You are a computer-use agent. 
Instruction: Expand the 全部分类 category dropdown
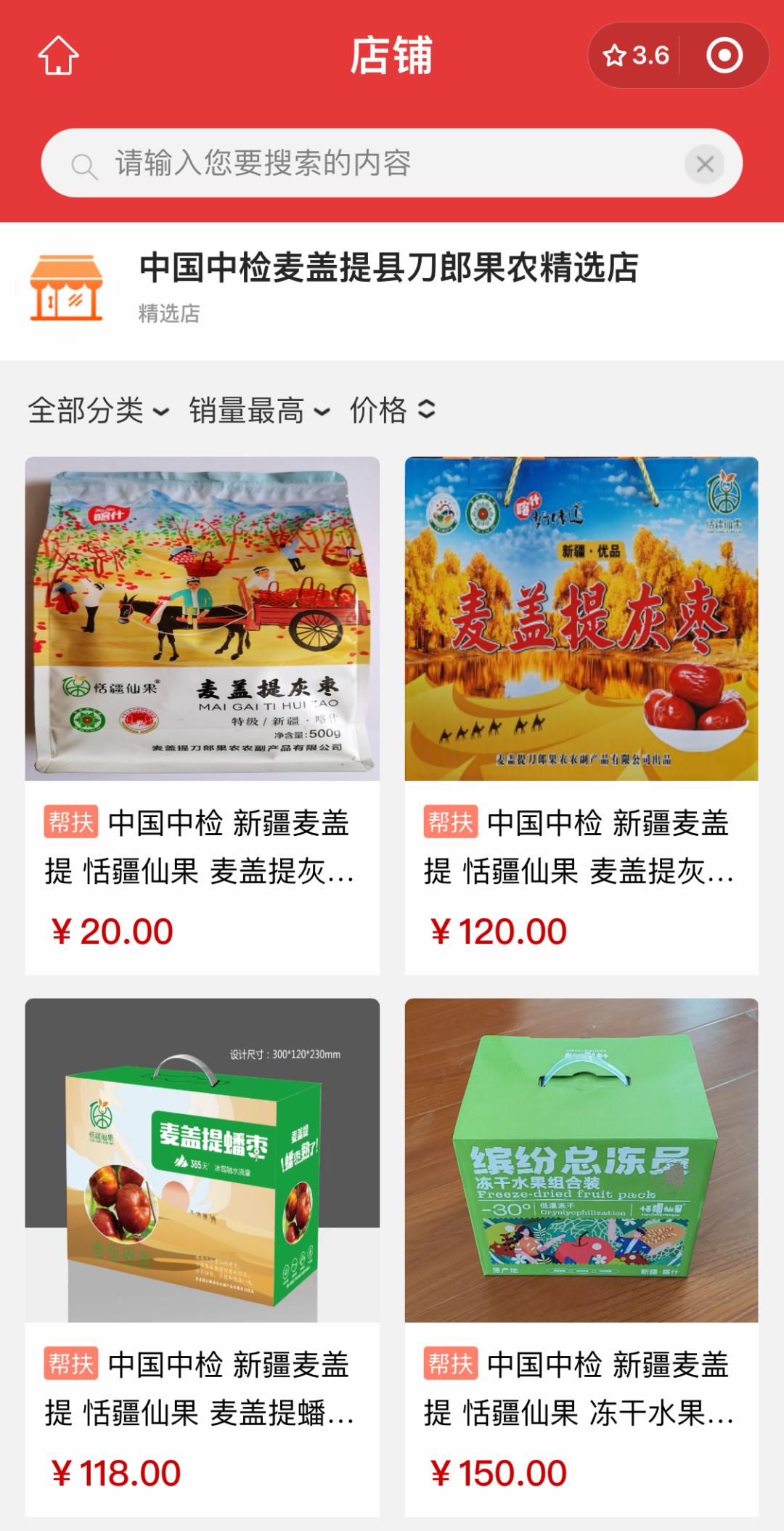tap(99, 410)
